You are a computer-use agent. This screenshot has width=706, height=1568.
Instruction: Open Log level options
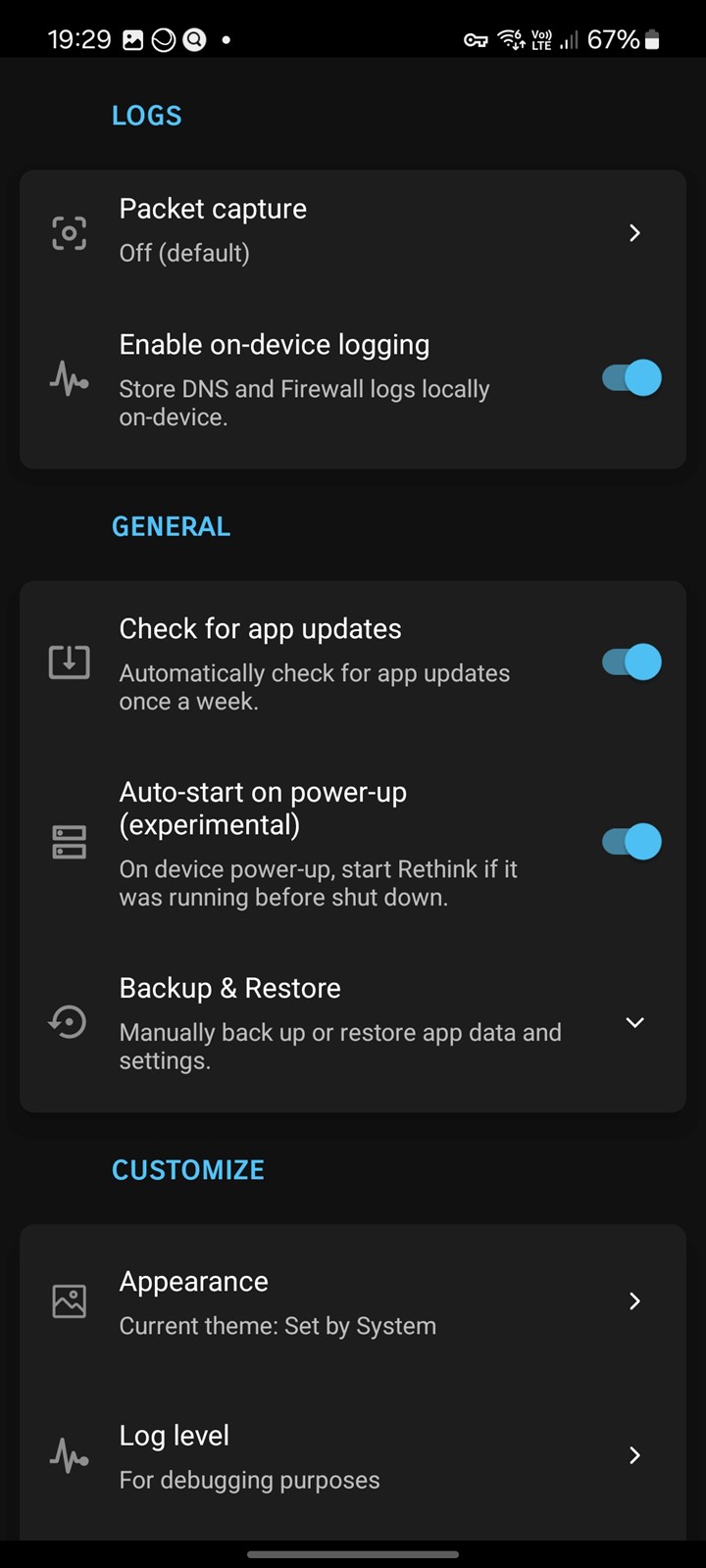pos(353,1455)
